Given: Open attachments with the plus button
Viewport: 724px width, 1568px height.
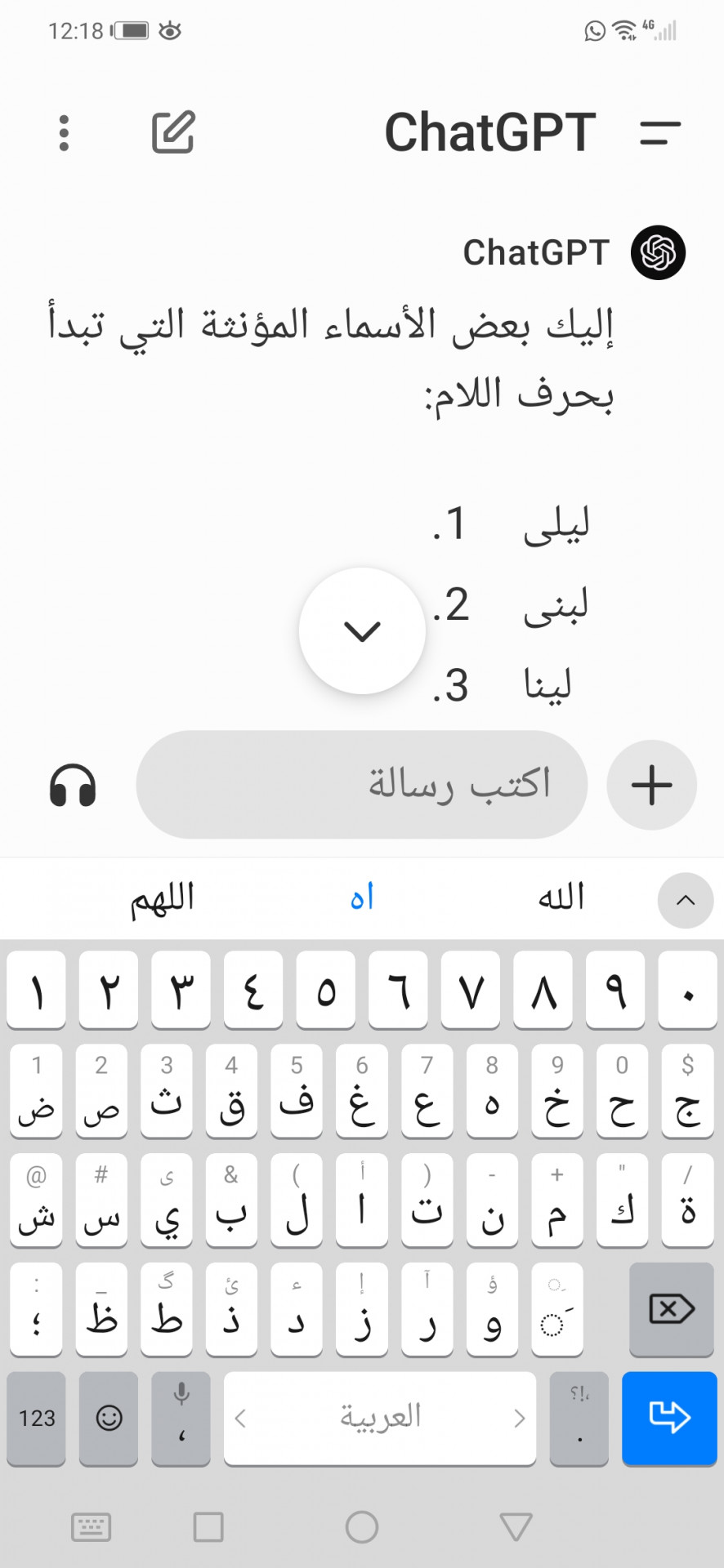Looking at the screenshot, I should 651,785.
